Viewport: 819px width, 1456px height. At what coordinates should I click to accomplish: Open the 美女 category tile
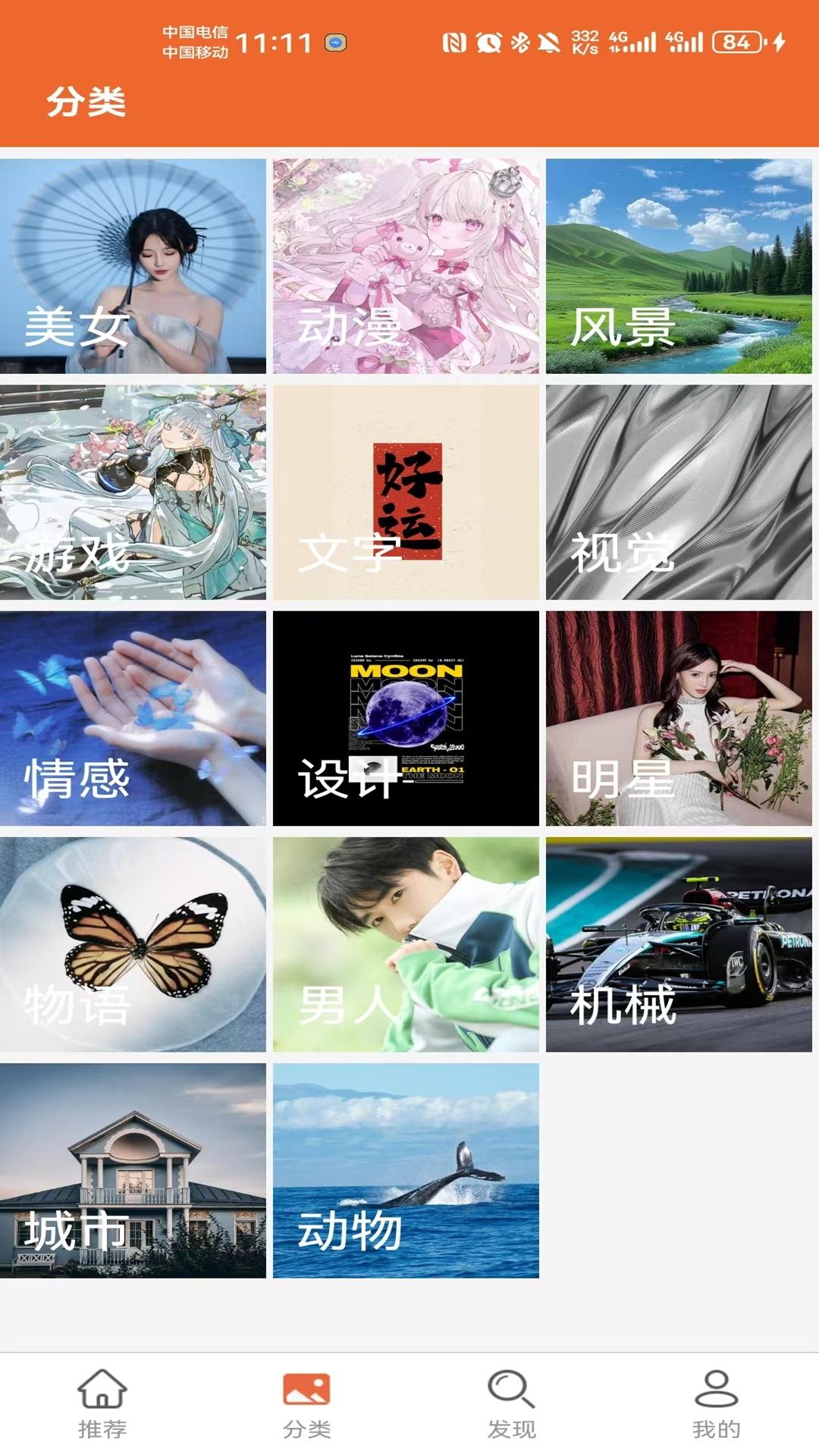(133, 266)
